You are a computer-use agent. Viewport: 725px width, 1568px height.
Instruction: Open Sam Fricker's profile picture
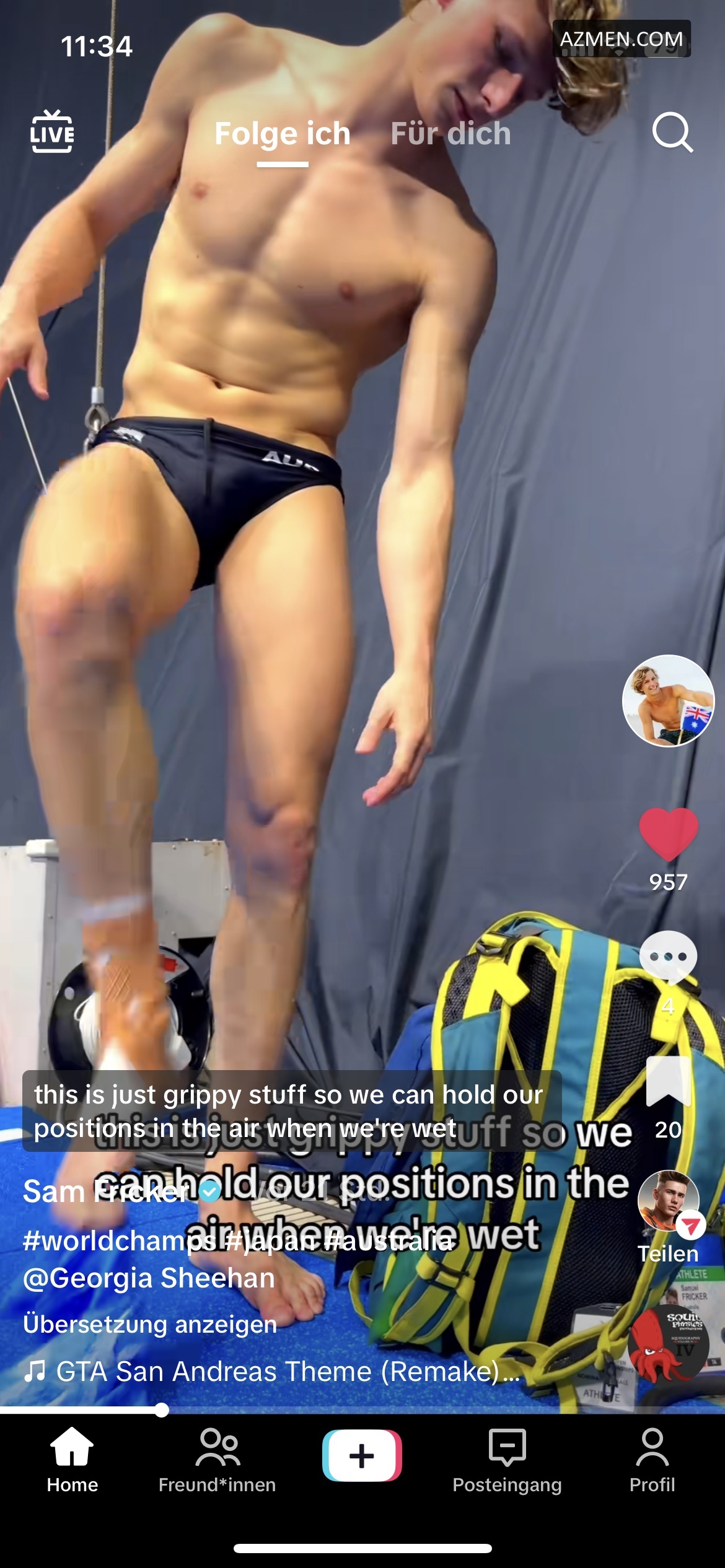click(x=668, y=701)
